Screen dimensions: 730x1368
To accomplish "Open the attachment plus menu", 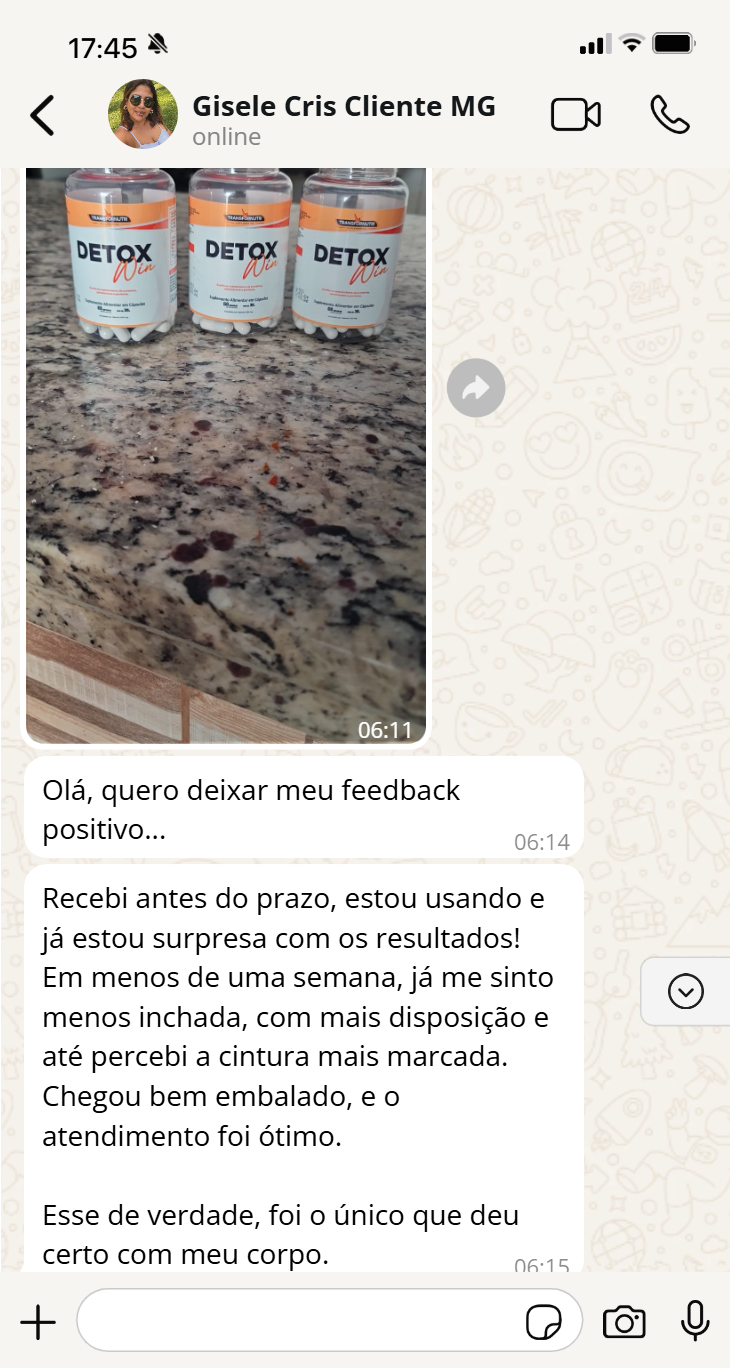I will pos(38,1322).
